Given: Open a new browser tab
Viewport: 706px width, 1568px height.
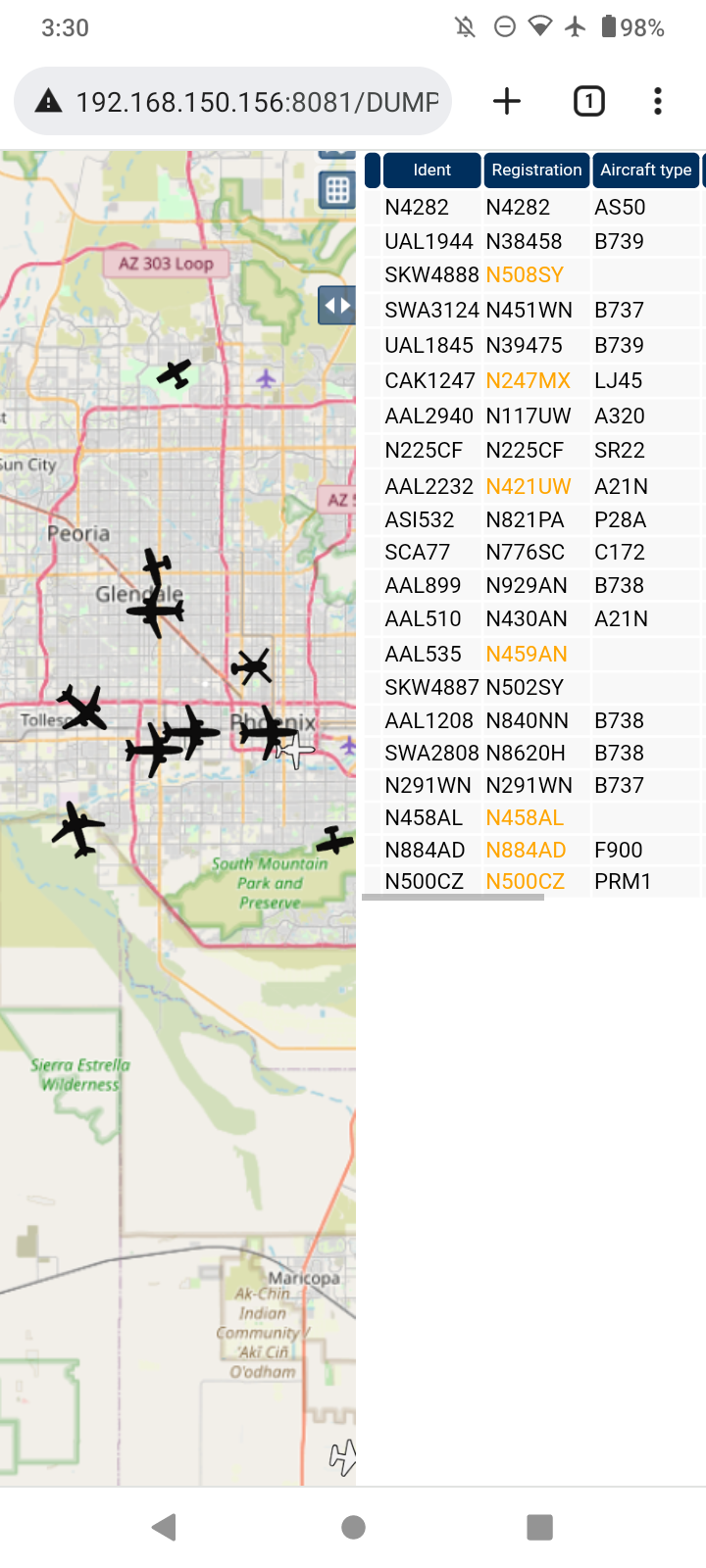Looking at the screenshot, I should click(507, 101).
